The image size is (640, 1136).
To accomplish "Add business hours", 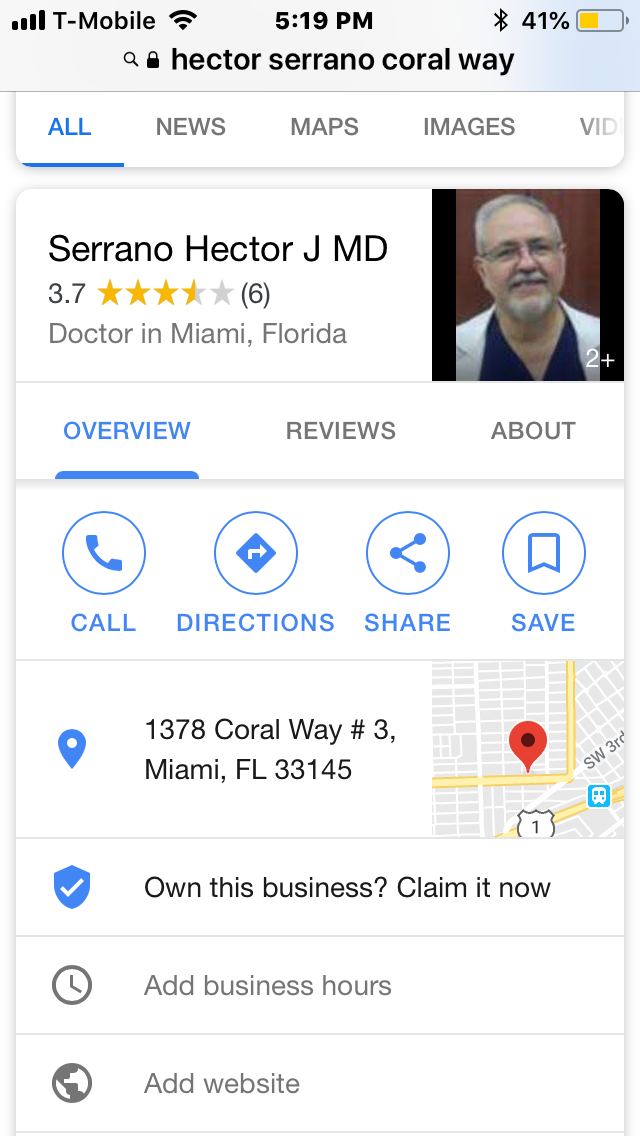I will pyautogui.click(x=268, y=986).
